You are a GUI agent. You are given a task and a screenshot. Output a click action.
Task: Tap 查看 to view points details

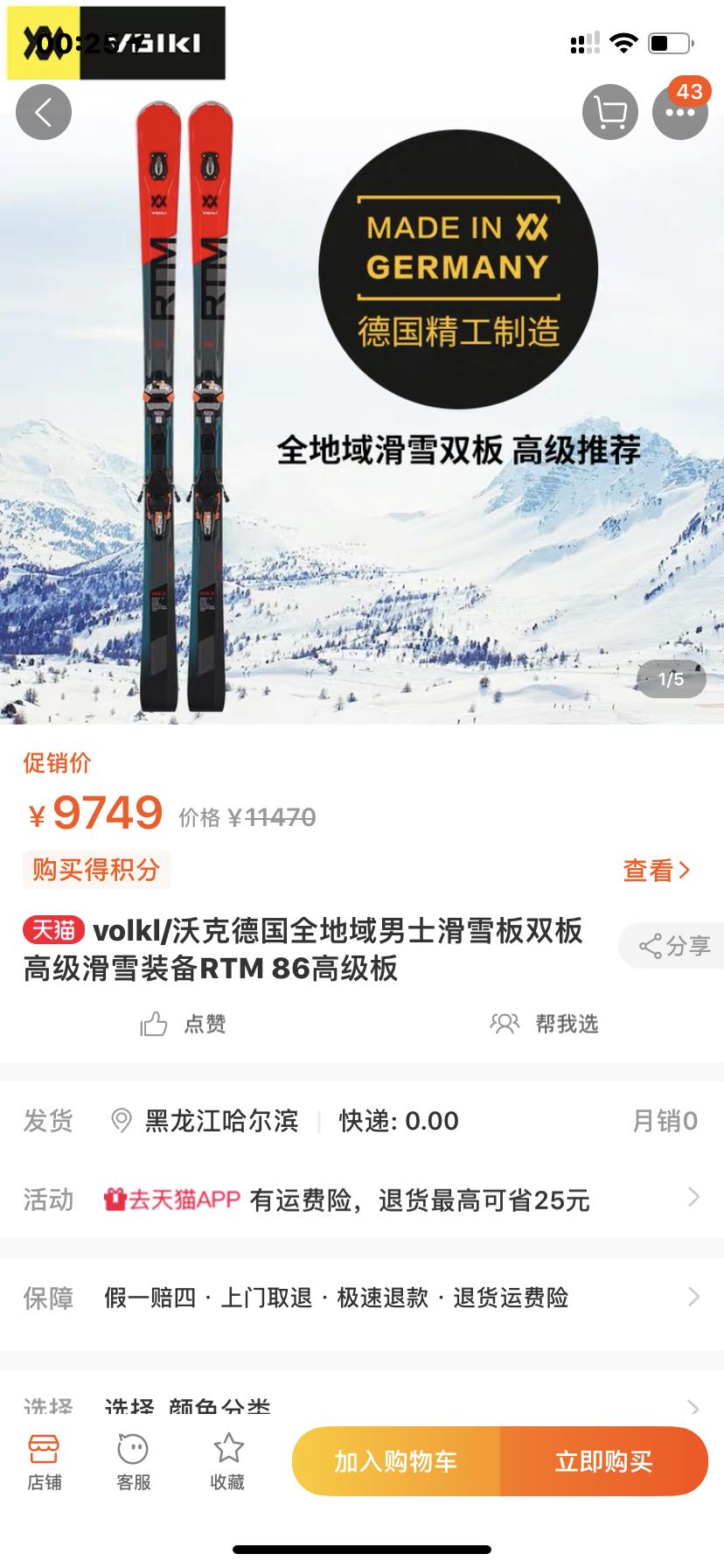pos(656,870)
